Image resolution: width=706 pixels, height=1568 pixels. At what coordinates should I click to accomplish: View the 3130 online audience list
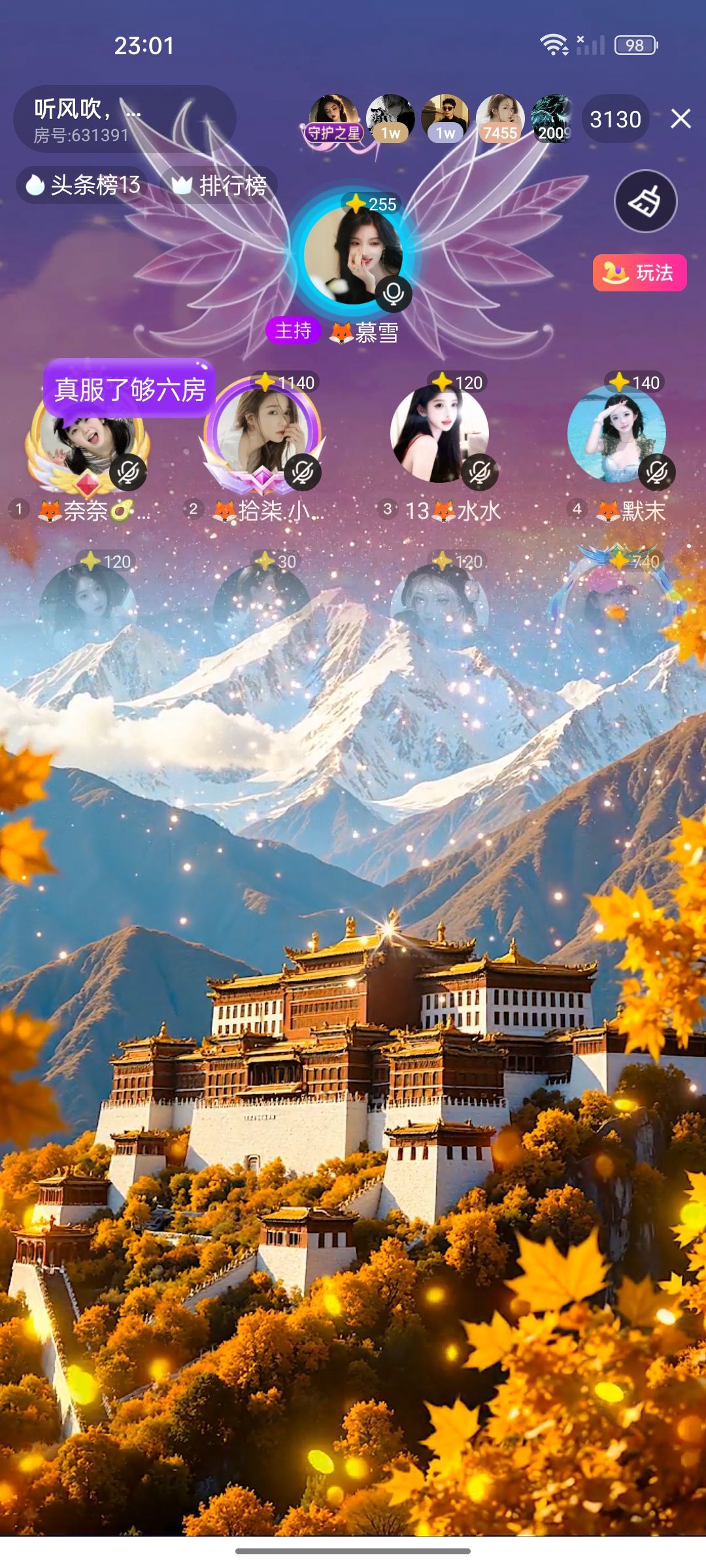tap(615, 120)
